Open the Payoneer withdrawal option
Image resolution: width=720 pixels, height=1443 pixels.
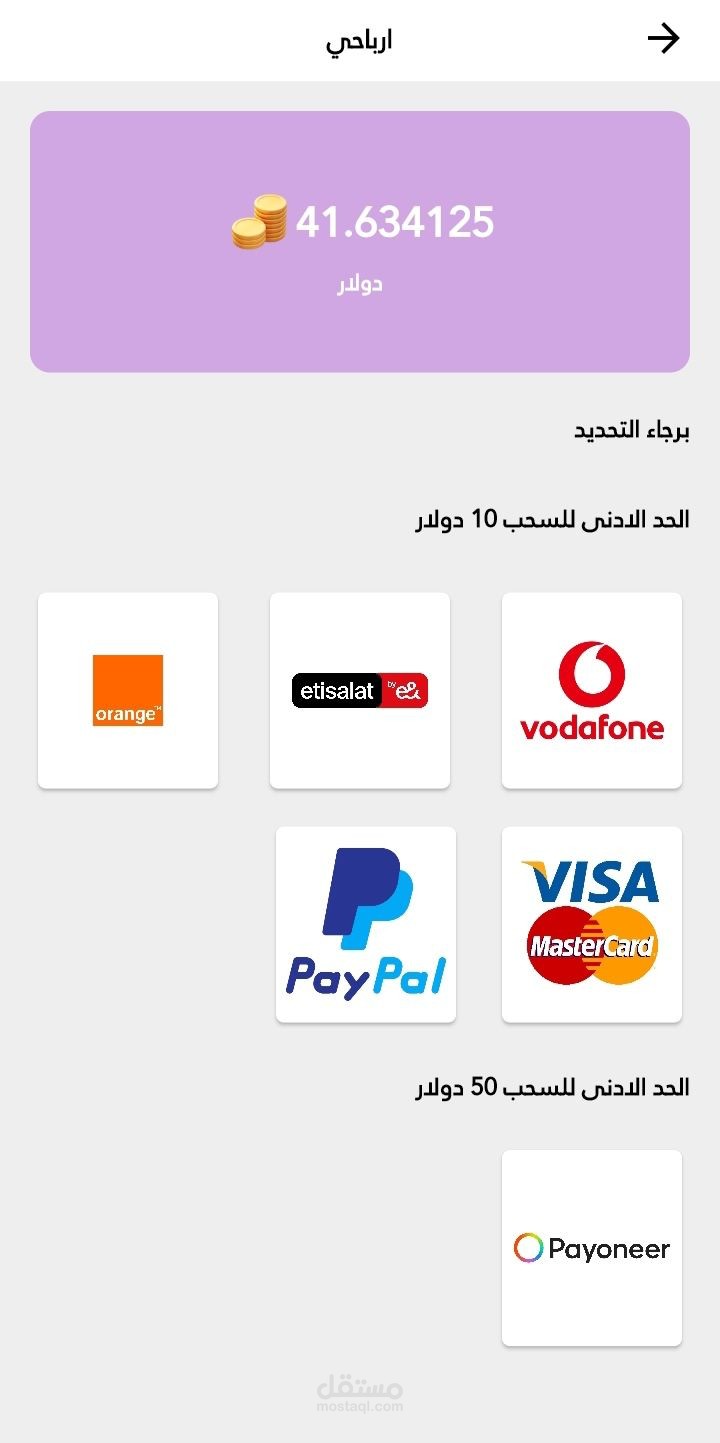click(x=591, y=1247)
